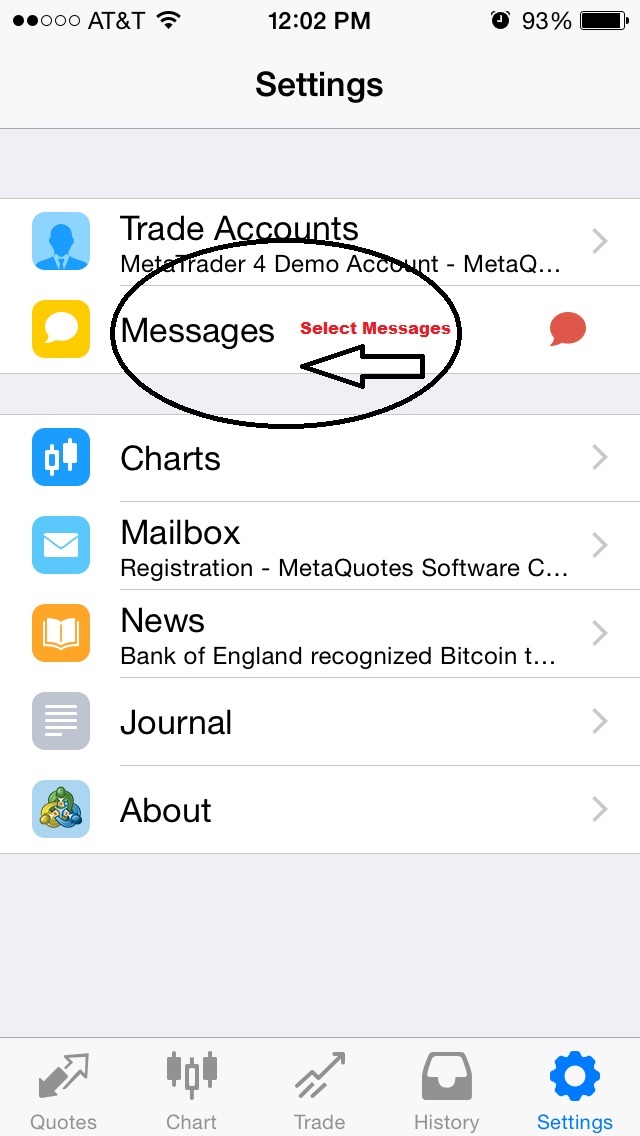Open the Messages row
Viewport: 640px width, 1136px height.
pyautogui.click(x=320, y=330)
